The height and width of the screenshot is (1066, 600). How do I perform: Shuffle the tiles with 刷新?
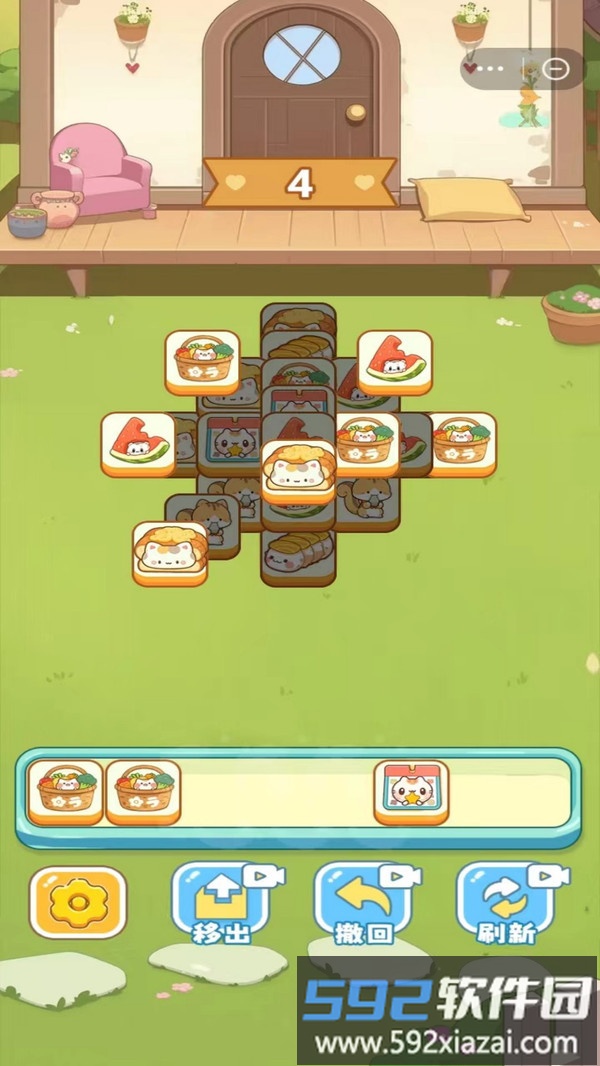pos(505,902)
